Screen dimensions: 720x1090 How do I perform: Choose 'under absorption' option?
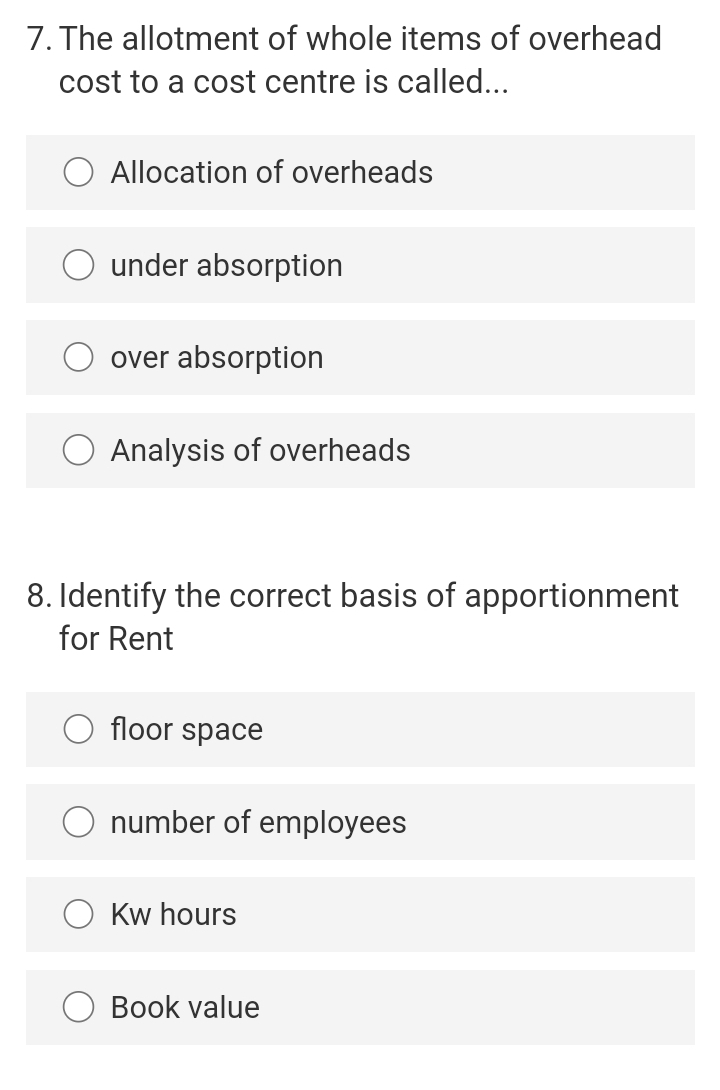[80, 266]
